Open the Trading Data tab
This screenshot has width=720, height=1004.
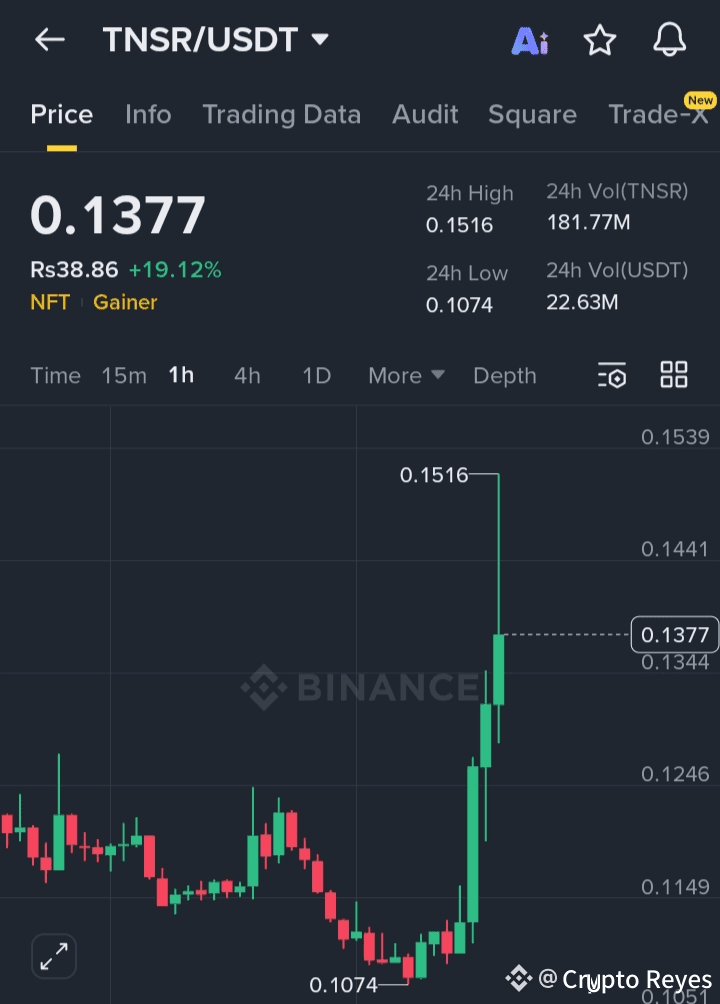[x=281, y=115]
